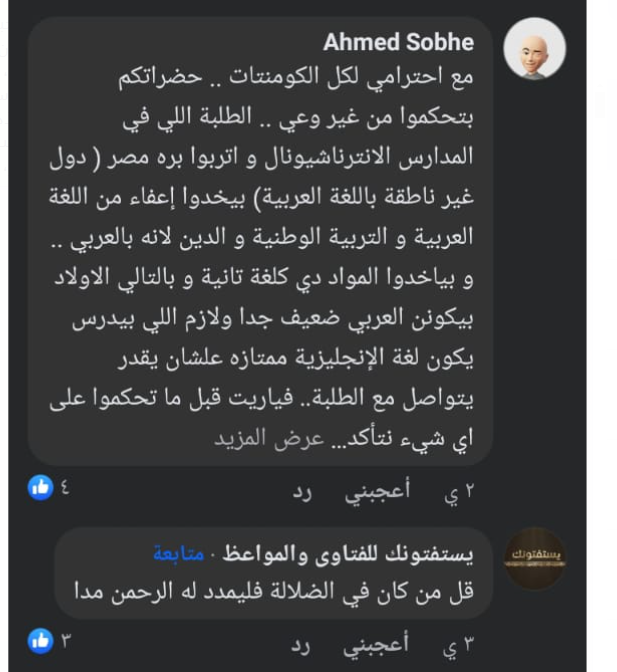Viewport: 617px width, 672px height.
Task: Expand comment with عرض المزيد
Action: click(x=257, y=438)
